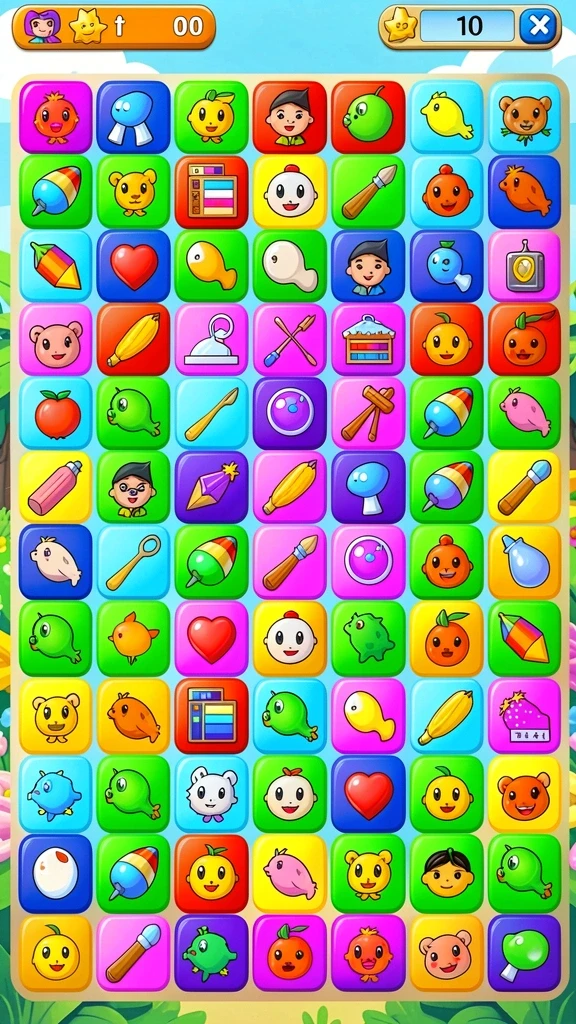Viewport: 576px width, 1024px height.
Task: Tap the green frog tile
Action: pos(368,637)
